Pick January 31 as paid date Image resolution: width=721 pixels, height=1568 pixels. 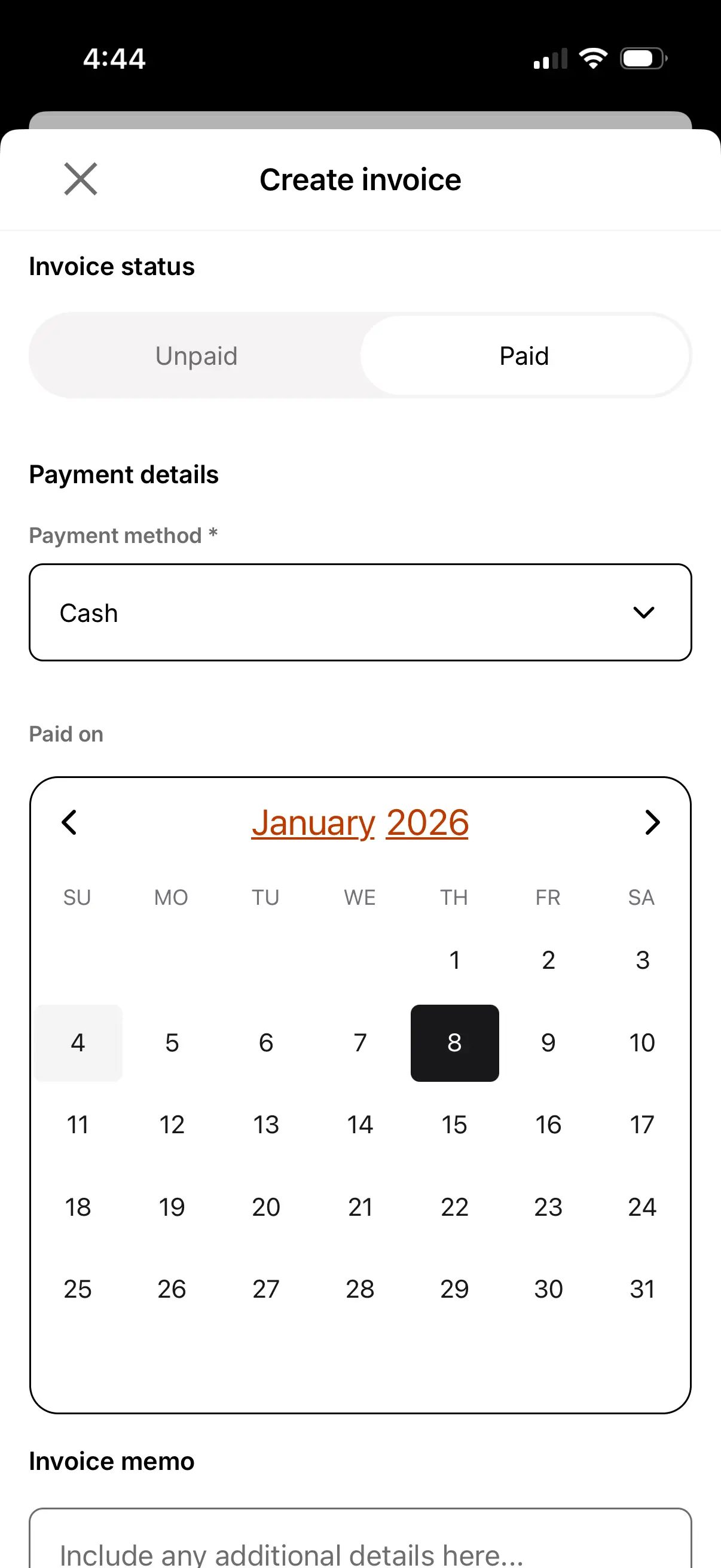coord(642,1289)
